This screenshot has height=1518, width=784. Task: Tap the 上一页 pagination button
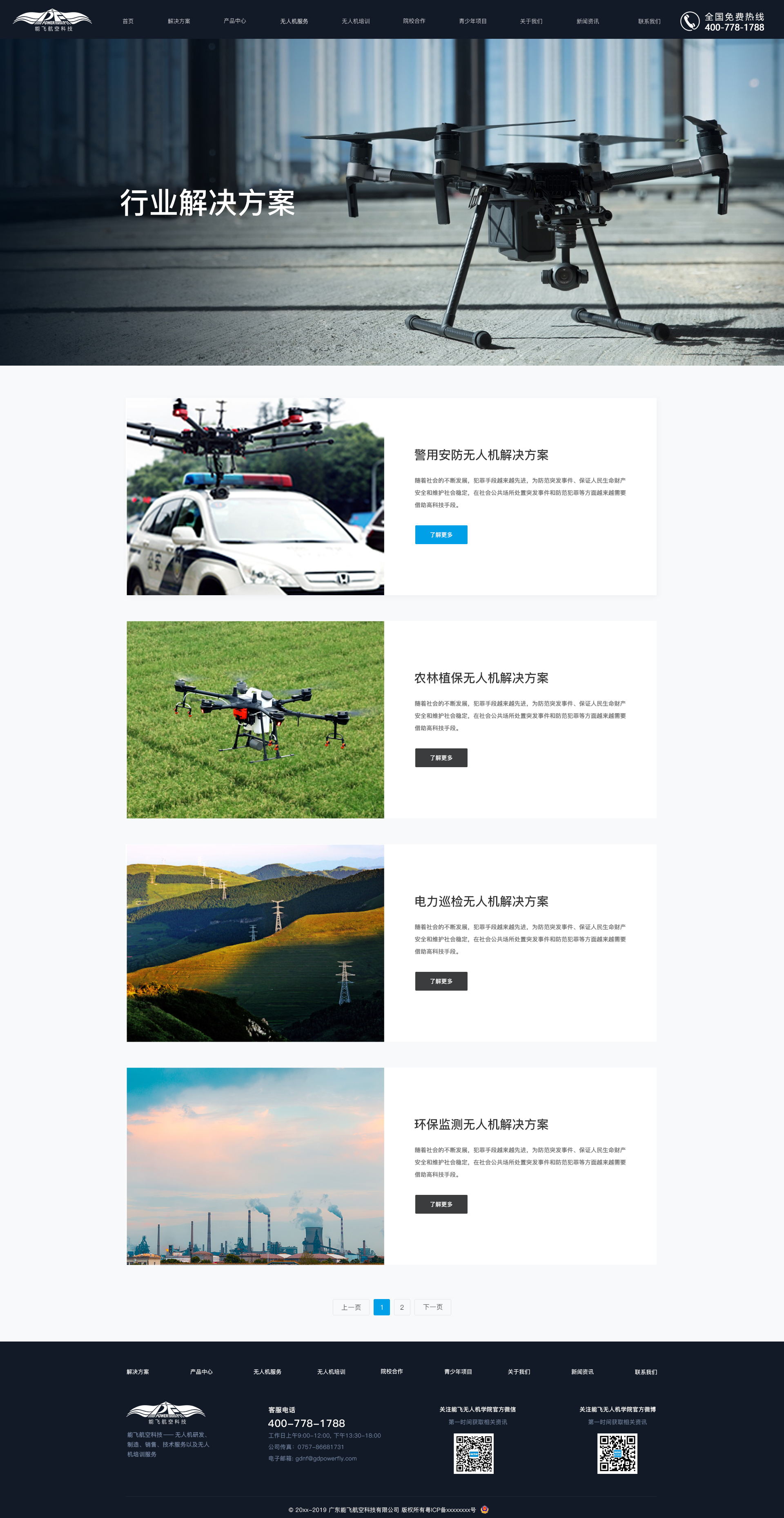pyautogui.click(x=351, y=1307)
